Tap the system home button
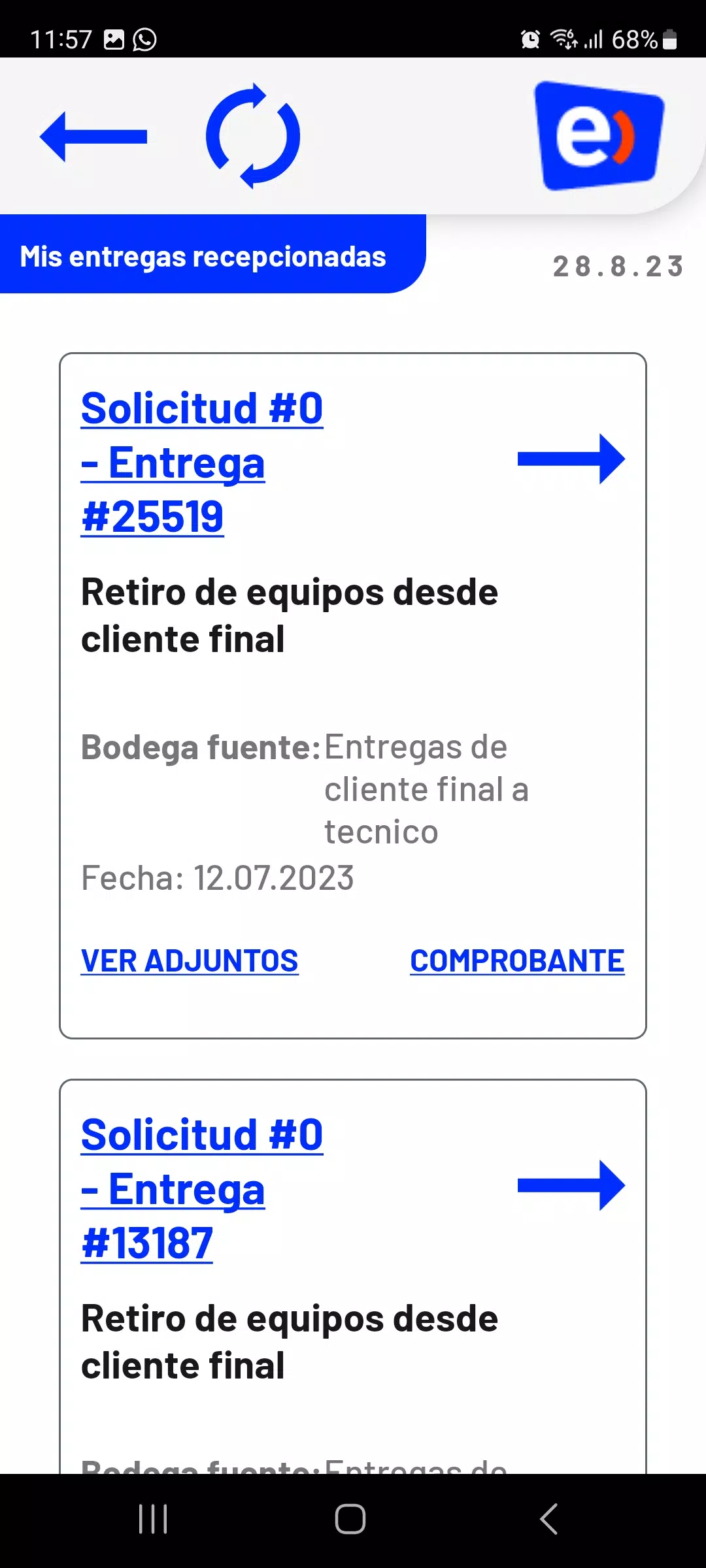706x1568 pixels. 350,1519
